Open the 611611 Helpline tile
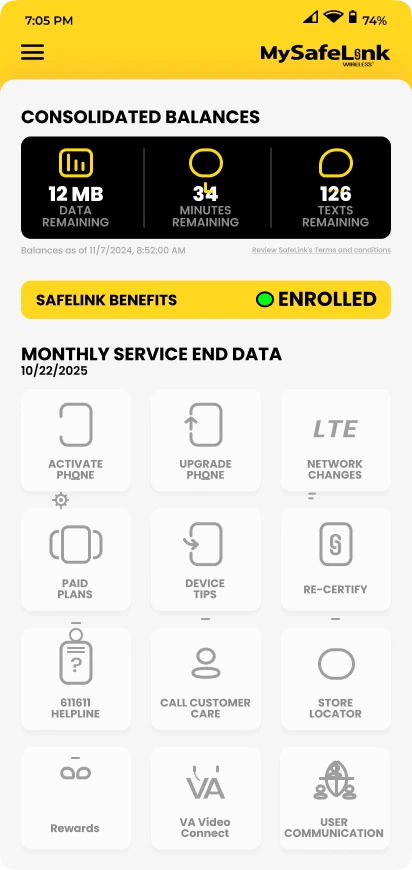412x870 pixels. tap(76, 679)
